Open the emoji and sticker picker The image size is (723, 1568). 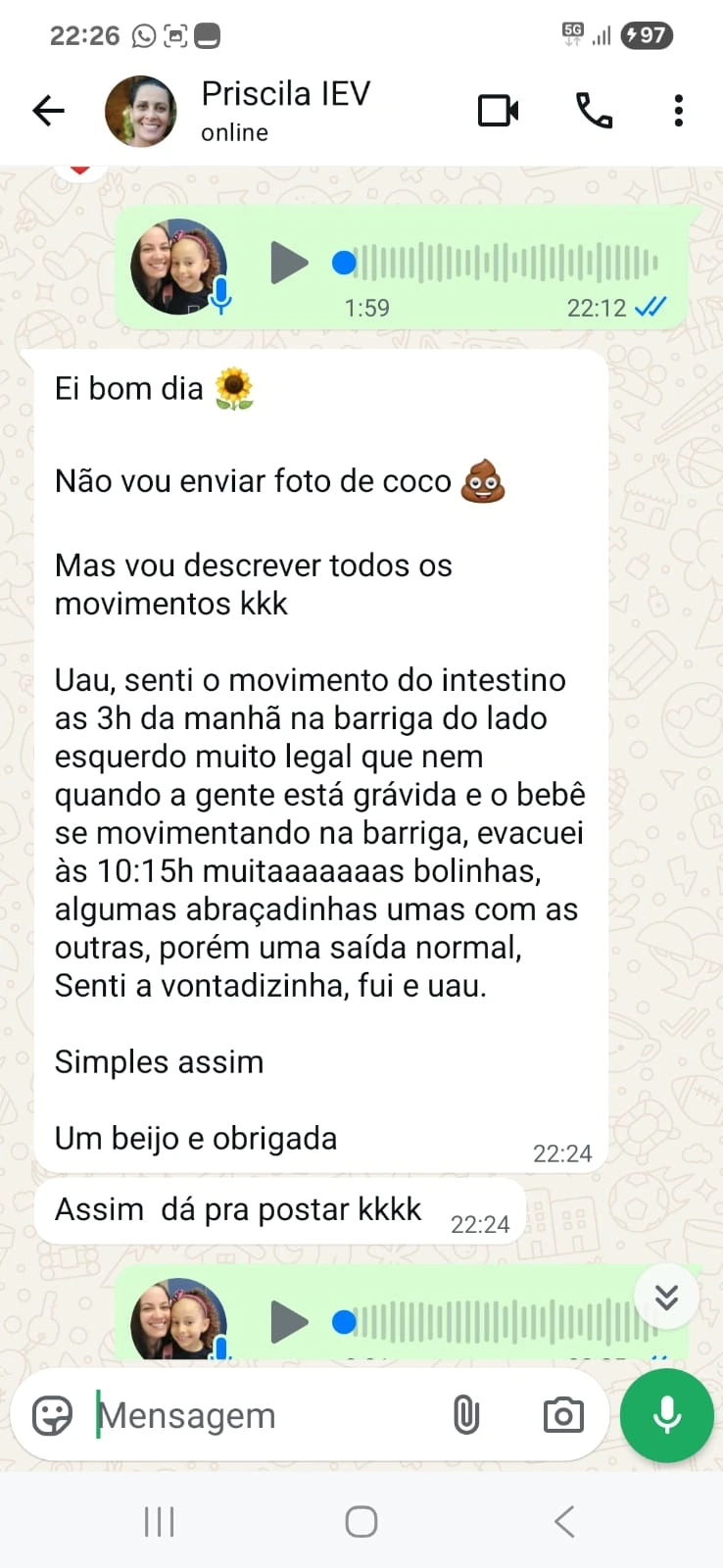[52, 1415]
